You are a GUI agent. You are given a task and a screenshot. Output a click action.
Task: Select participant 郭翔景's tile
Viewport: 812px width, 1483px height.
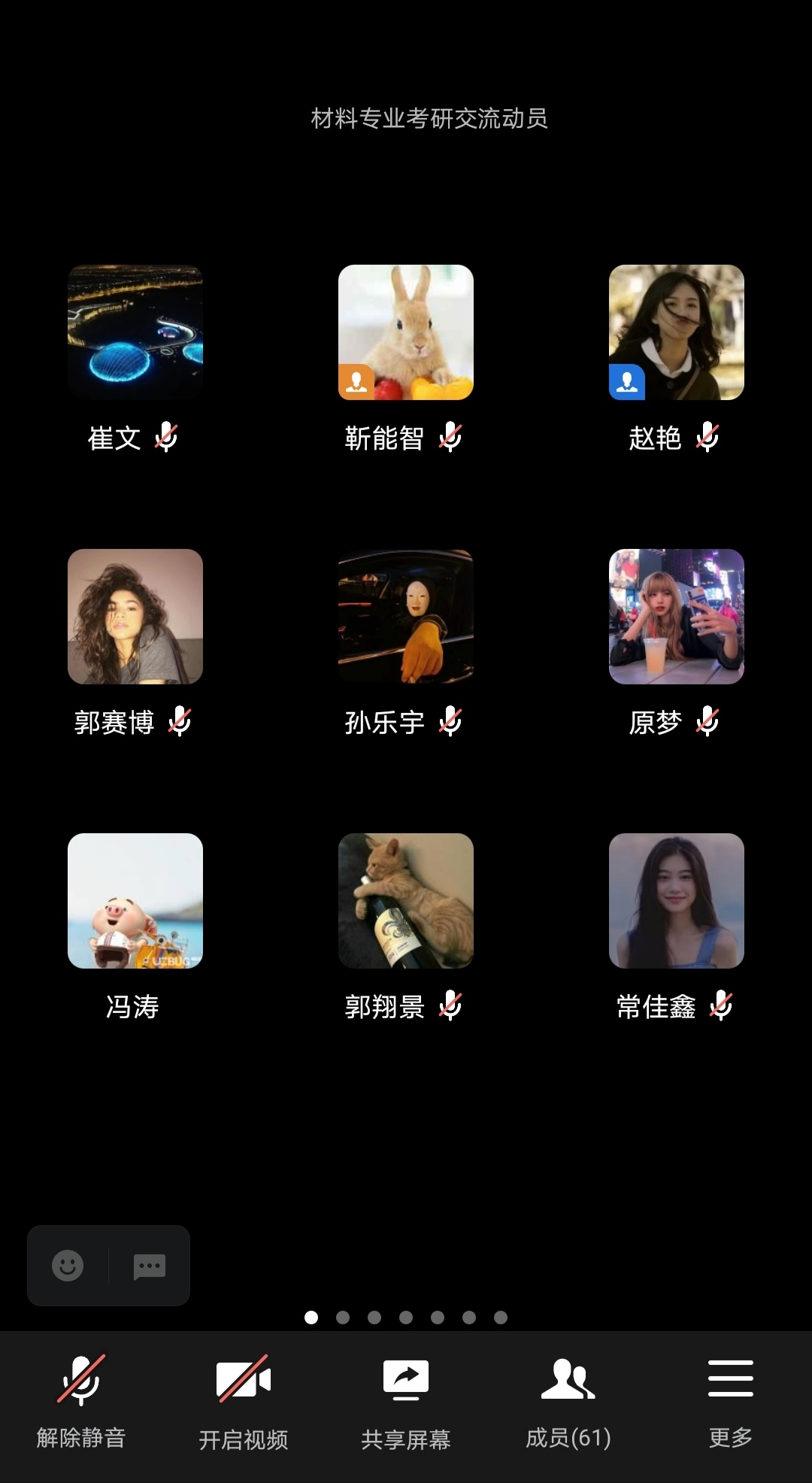click(406, 901)
